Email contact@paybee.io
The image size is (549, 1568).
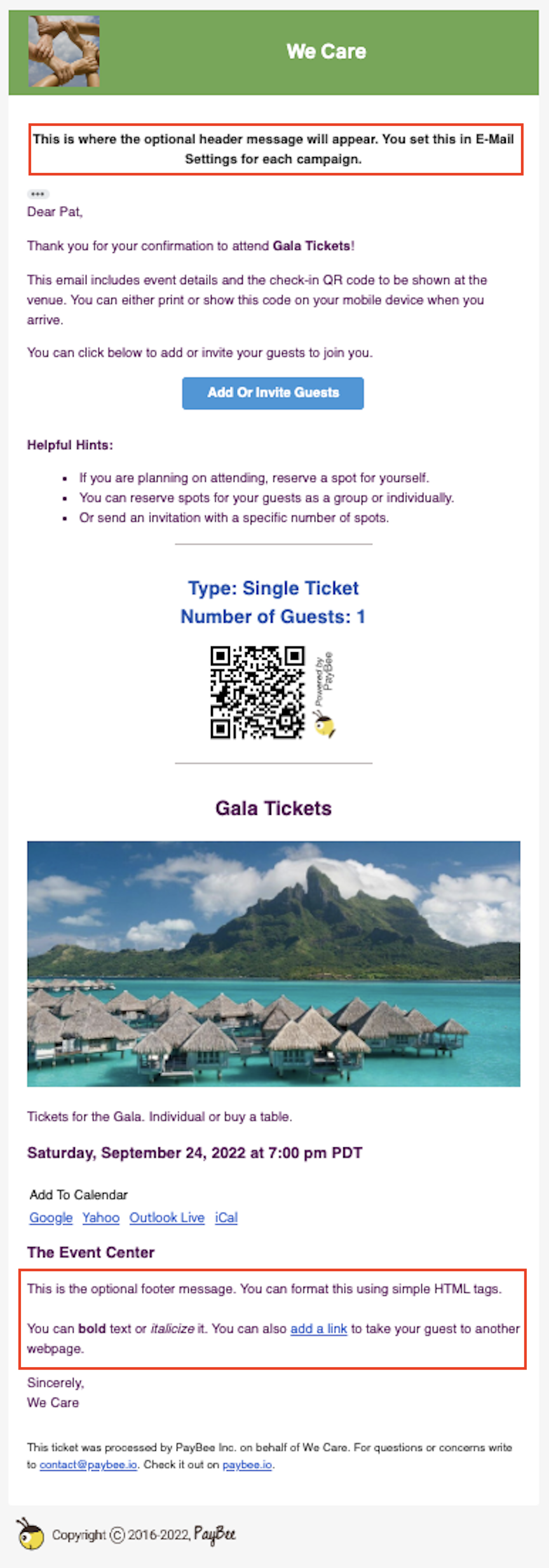coord(88,1464)
